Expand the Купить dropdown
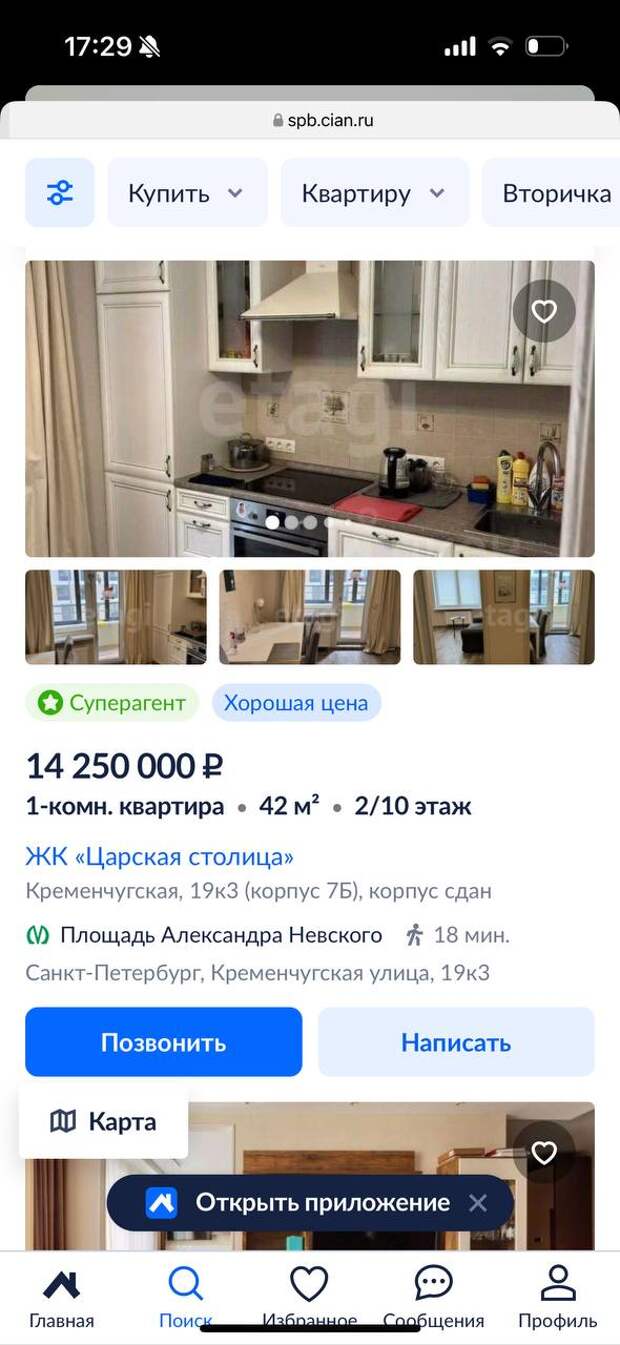This screenshot has width=620, height=1345. point(187,193)
